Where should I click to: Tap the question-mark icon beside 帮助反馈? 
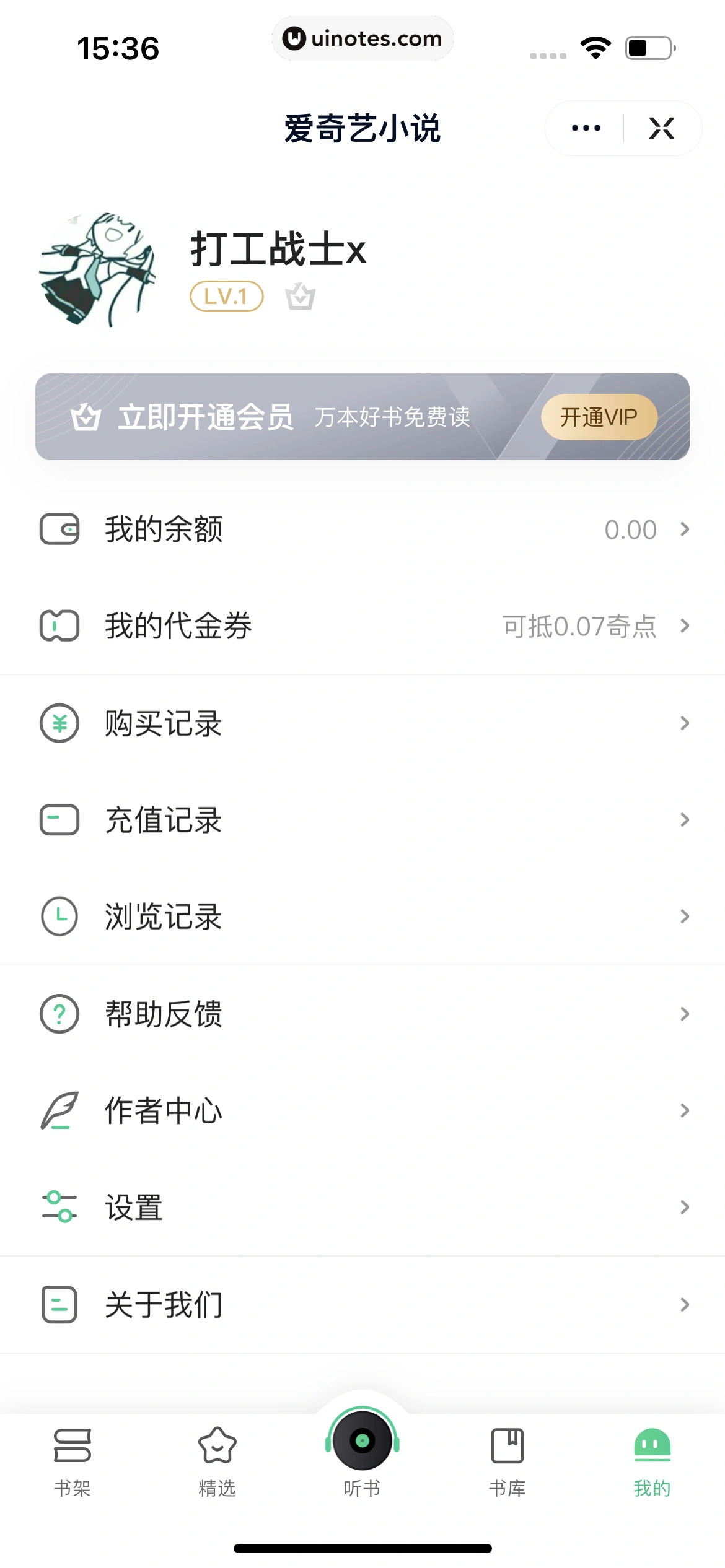(59, 1014)
